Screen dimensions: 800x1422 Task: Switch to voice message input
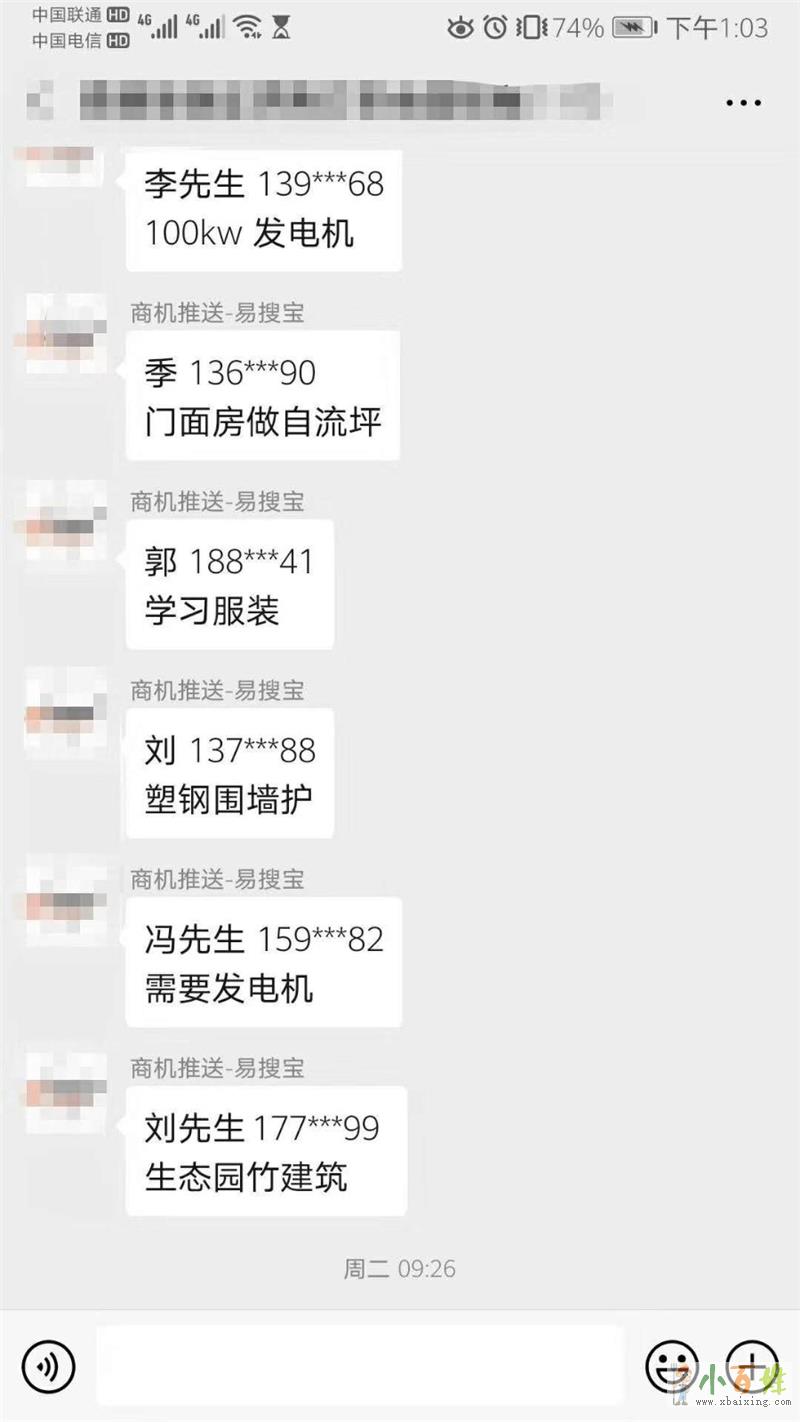[49, 1365]
